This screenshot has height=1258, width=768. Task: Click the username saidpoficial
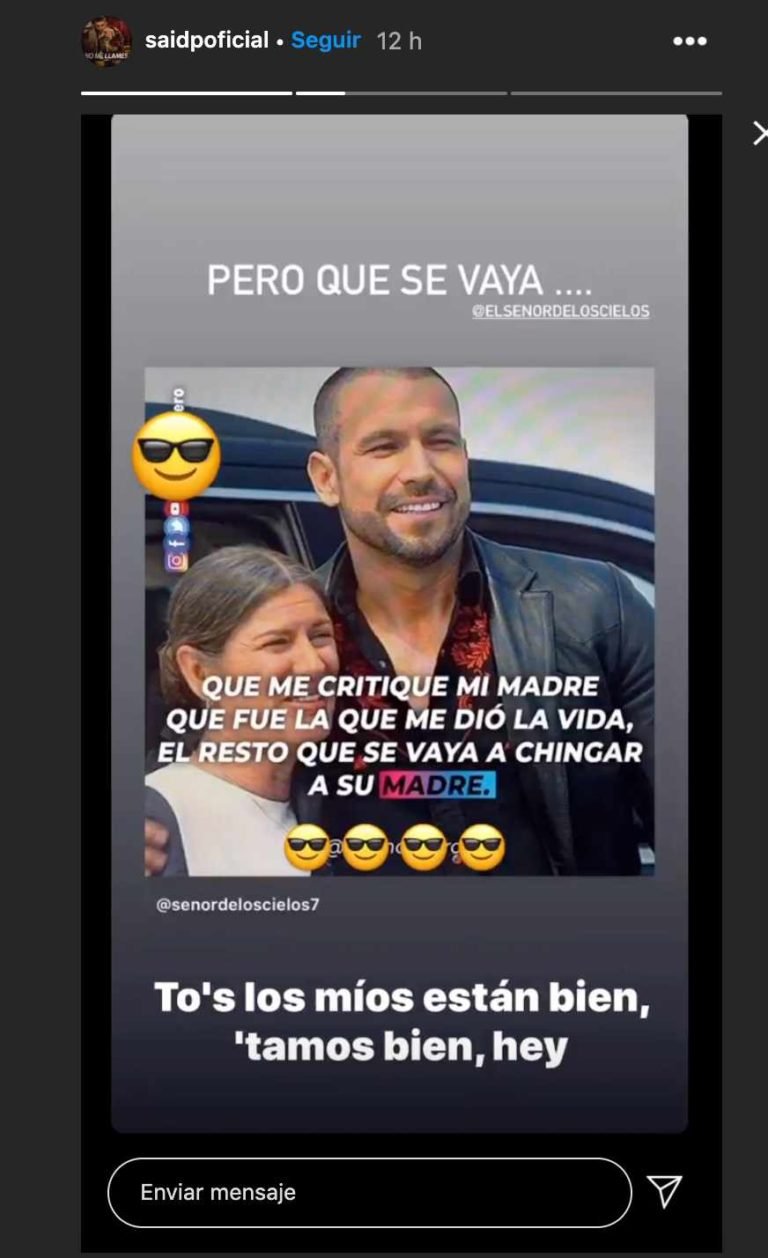pyautogui.click(x=207, y=40)
